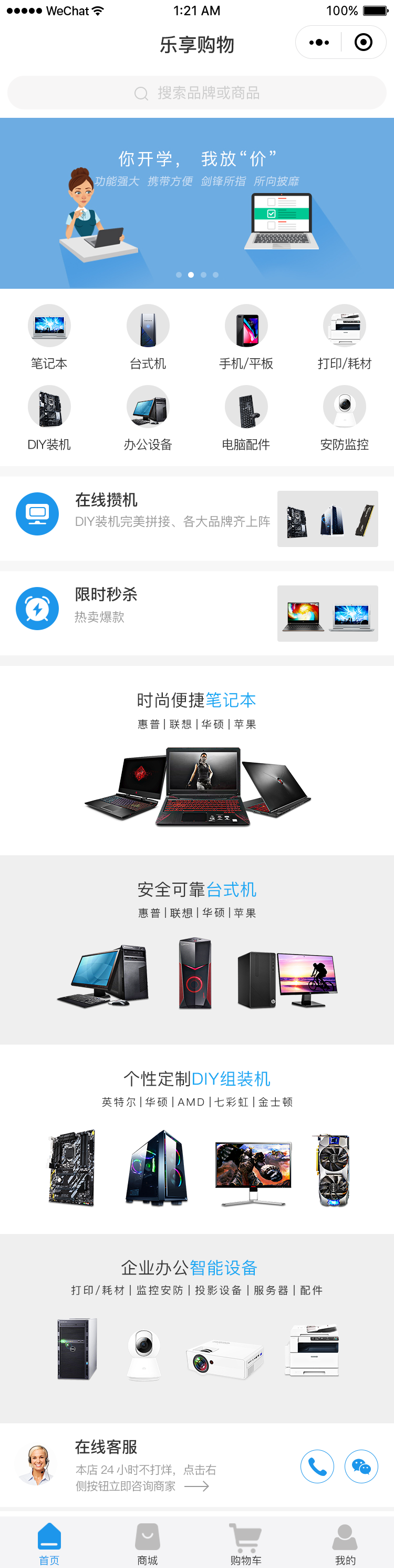The width and height of the screenshot is (394, 1568).
Task: Open the mini program more-options menu
Action: click(x=318, y=43)
